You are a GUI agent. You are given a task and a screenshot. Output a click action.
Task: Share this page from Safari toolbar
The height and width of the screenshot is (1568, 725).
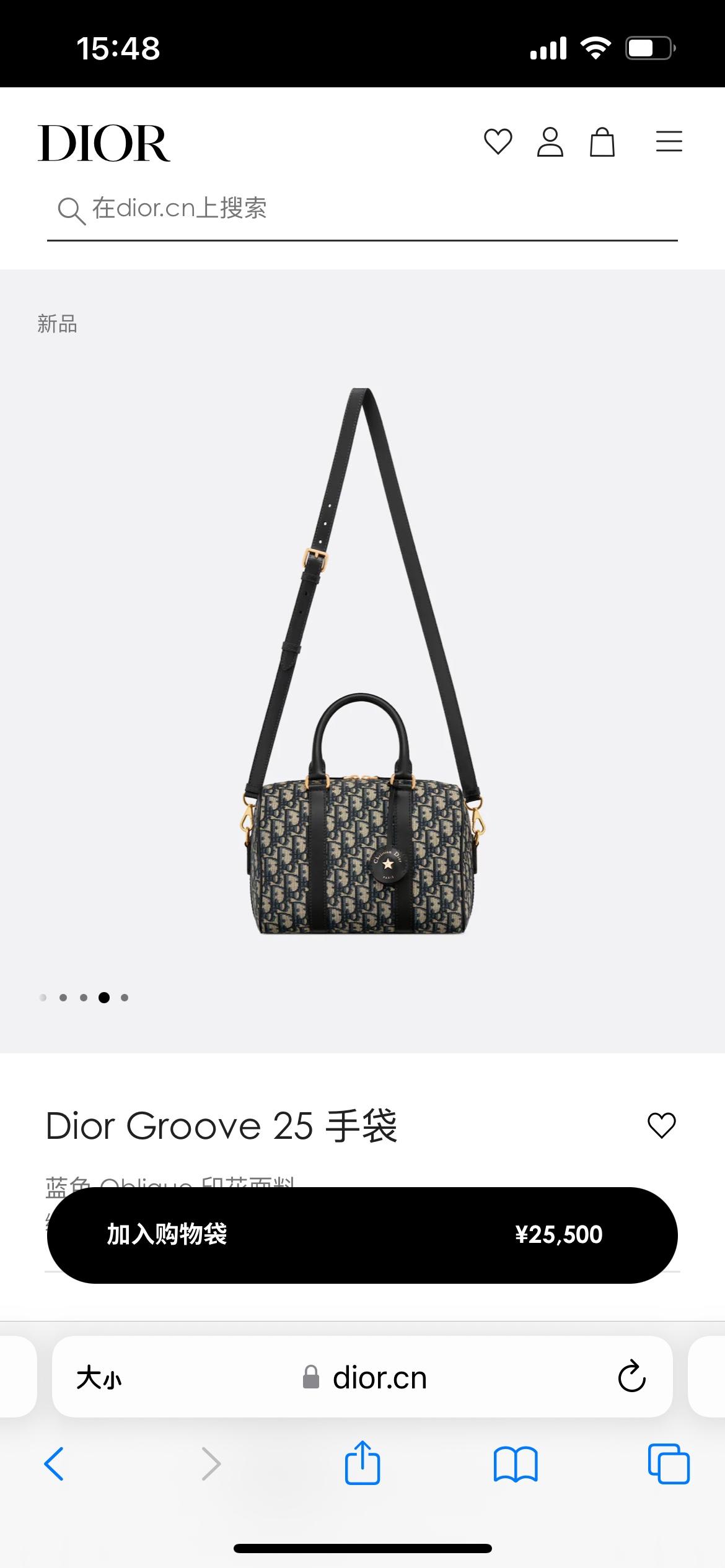coord(362,1464)
